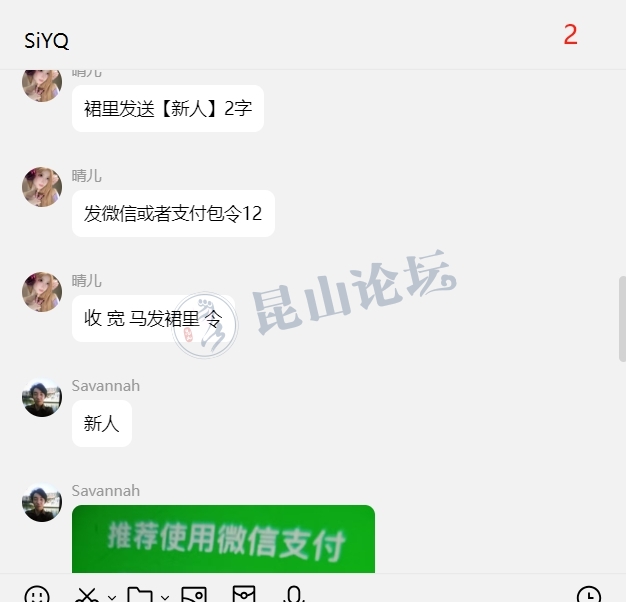Open chat history clock icon
The image size is (626, 602).
point(589,595)
